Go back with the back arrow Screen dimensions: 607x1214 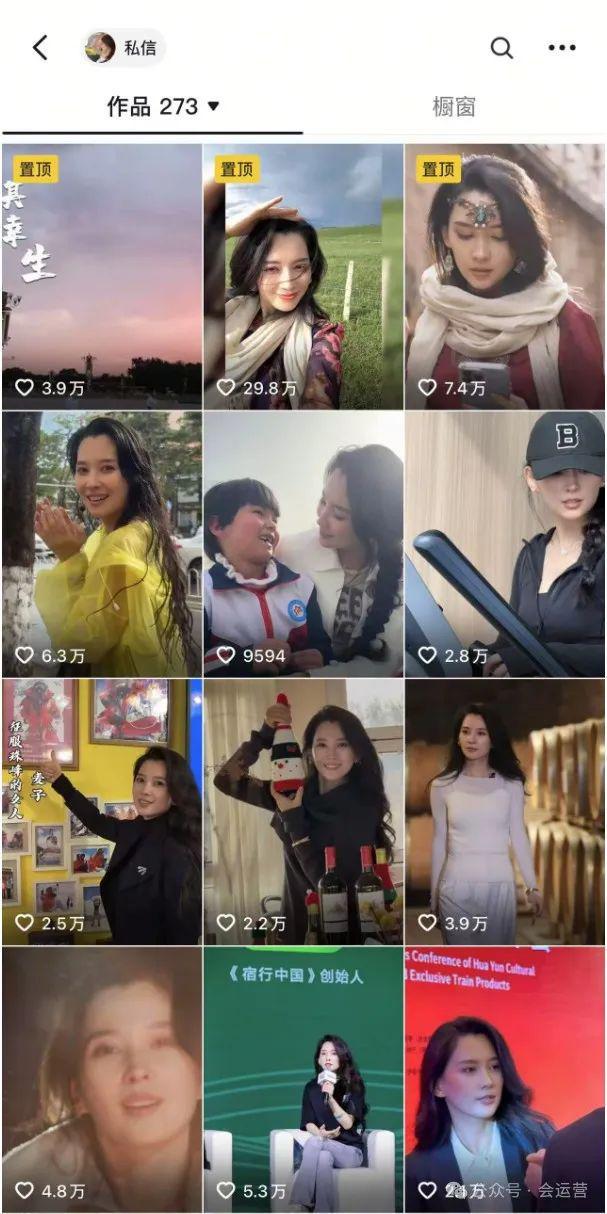point(40,47)
